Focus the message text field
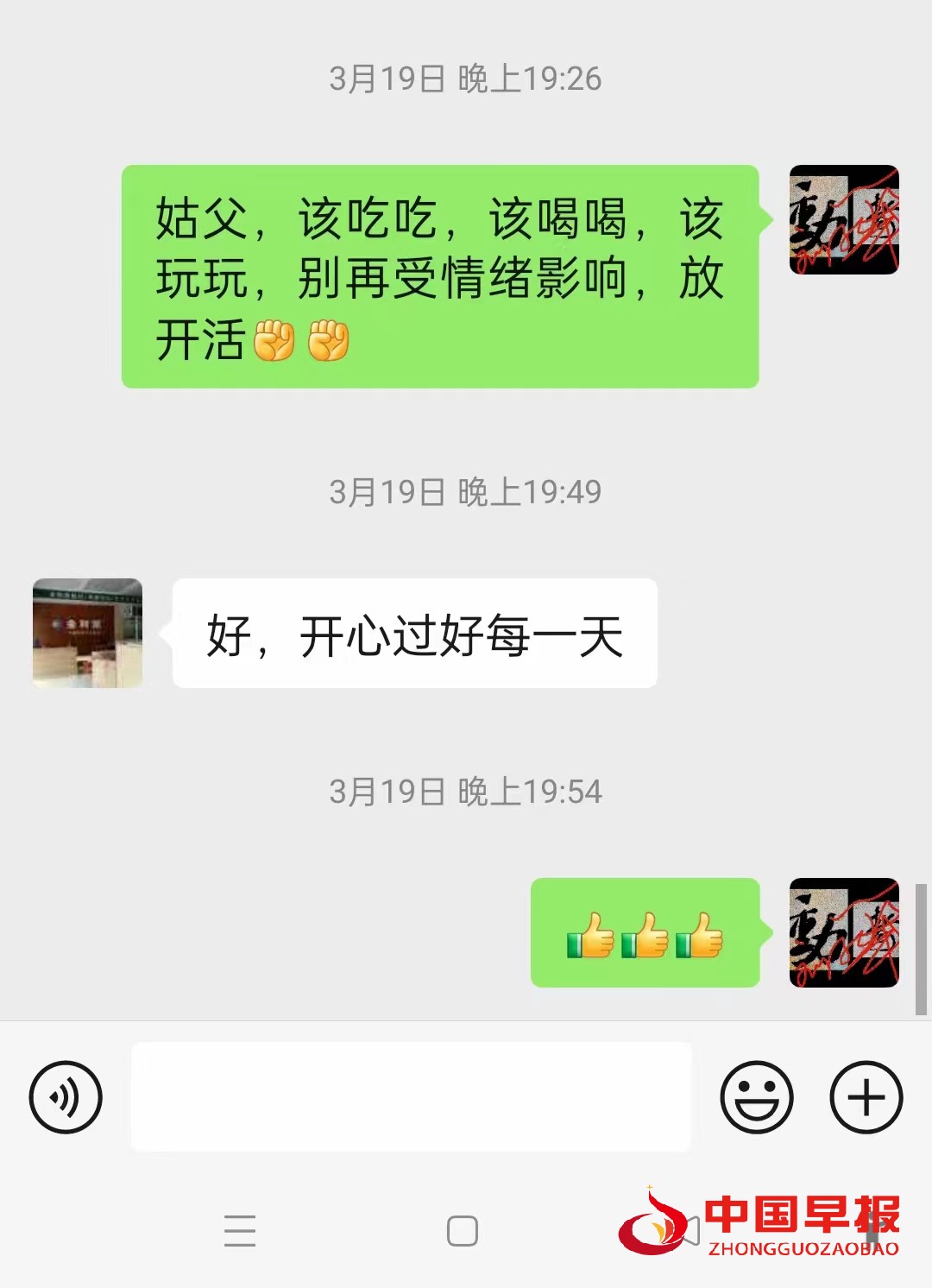The height and width of the screenshot is (1288, 932). pyautogui.click(x=411, y=1097)
